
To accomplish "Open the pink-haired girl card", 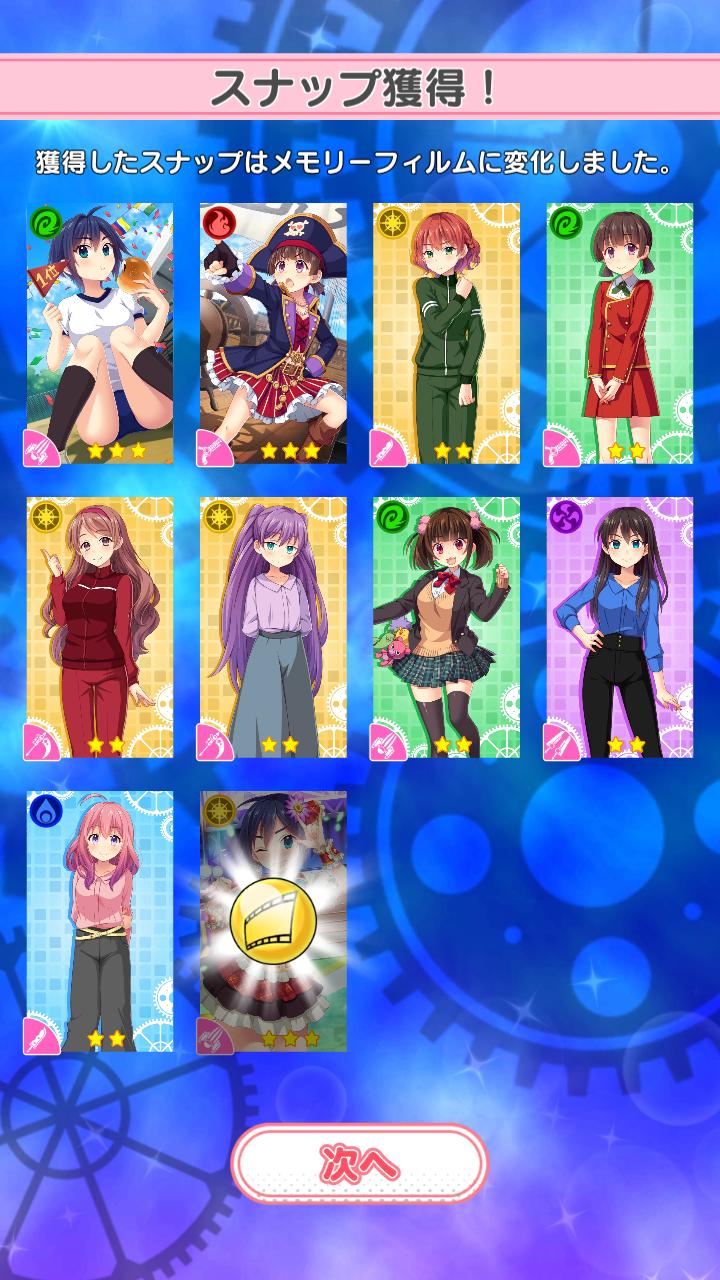I will [99, 922].
